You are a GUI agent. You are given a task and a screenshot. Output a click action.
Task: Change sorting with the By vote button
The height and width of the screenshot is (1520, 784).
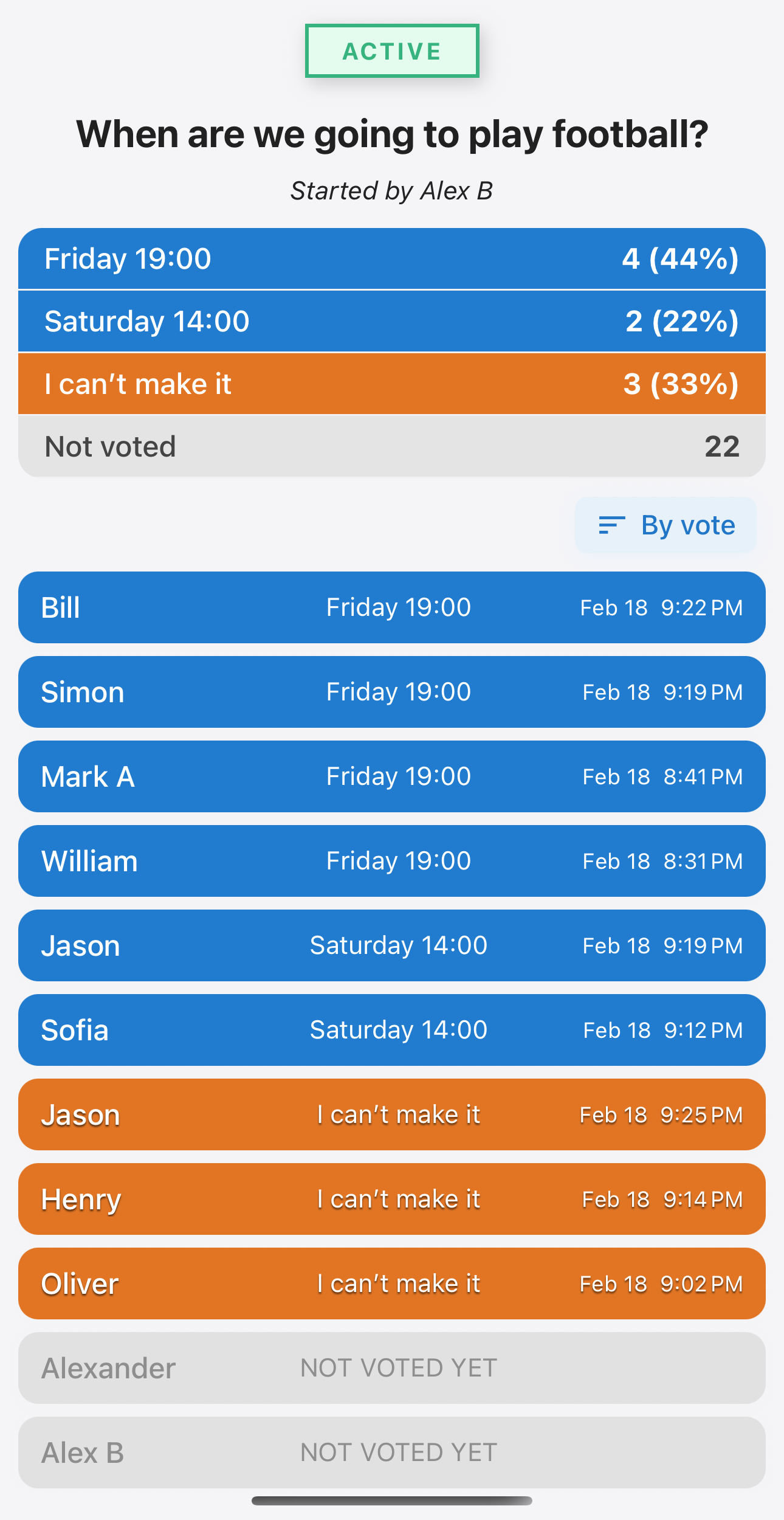pyautogui.click(x=665, y=526)
